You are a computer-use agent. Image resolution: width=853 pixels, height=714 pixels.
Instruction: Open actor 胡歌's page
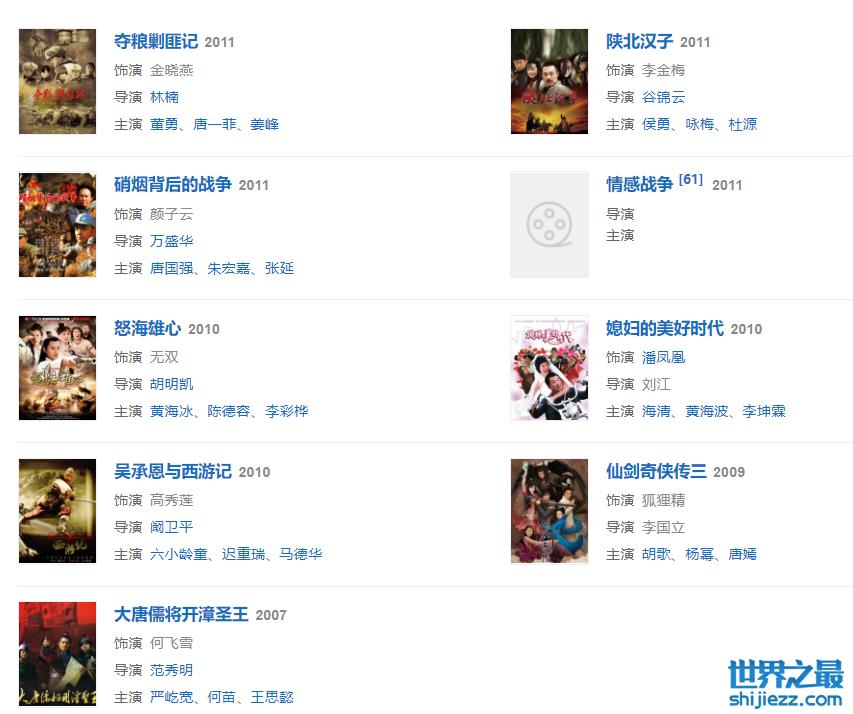pos(656,554)
